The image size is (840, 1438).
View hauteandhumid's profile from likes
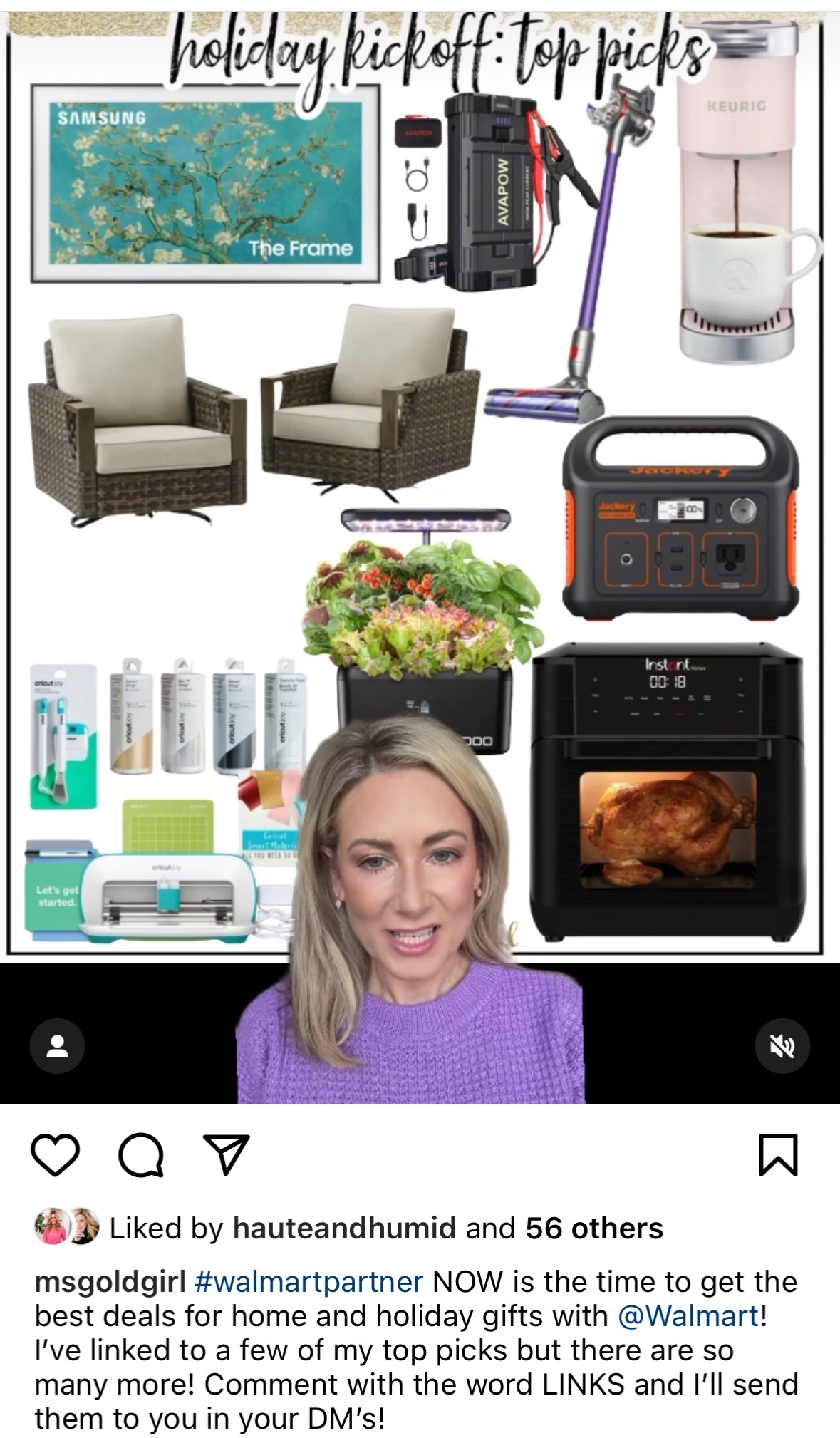[344, 1228]
